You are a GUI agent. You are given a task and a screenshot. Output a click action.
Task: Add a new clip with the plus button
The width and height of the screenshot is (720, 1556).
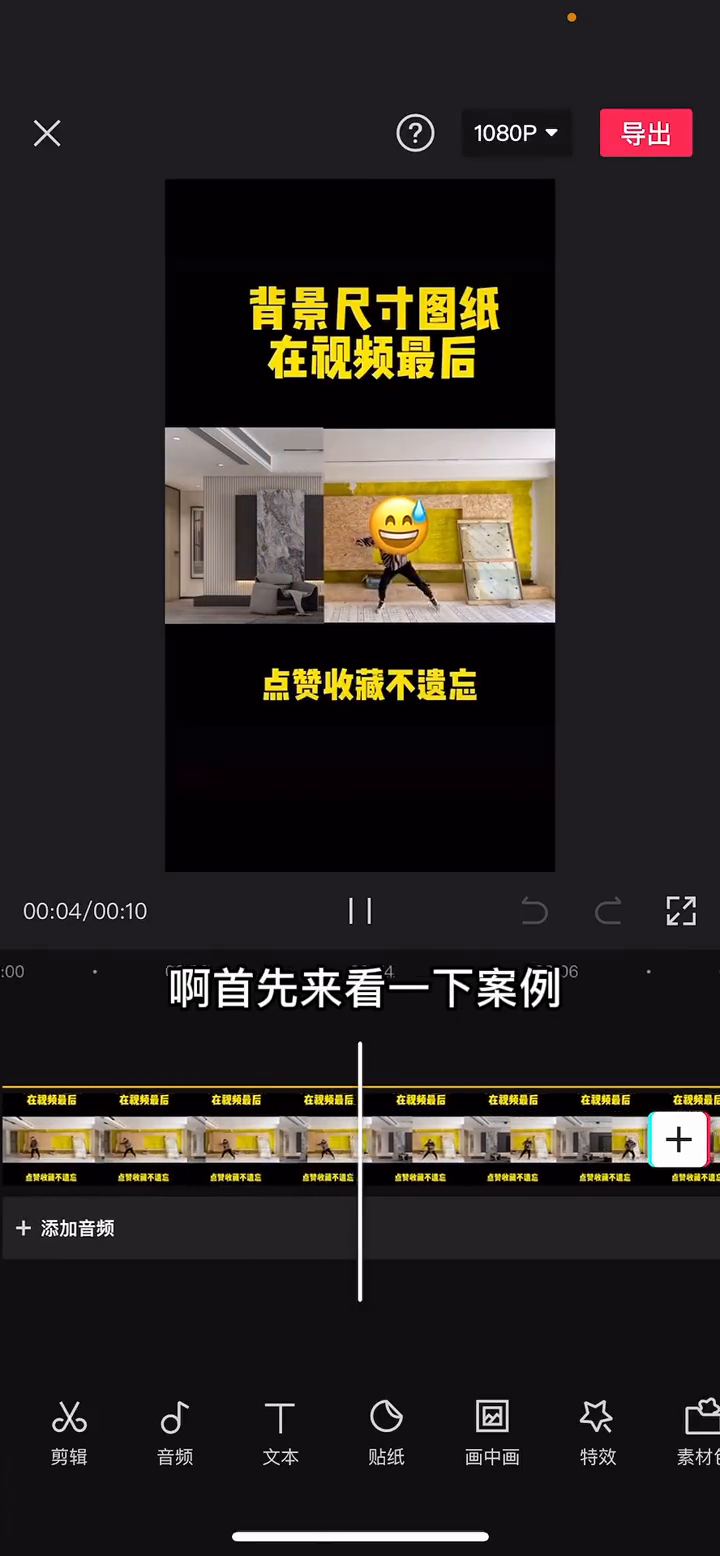(679, 1139)
